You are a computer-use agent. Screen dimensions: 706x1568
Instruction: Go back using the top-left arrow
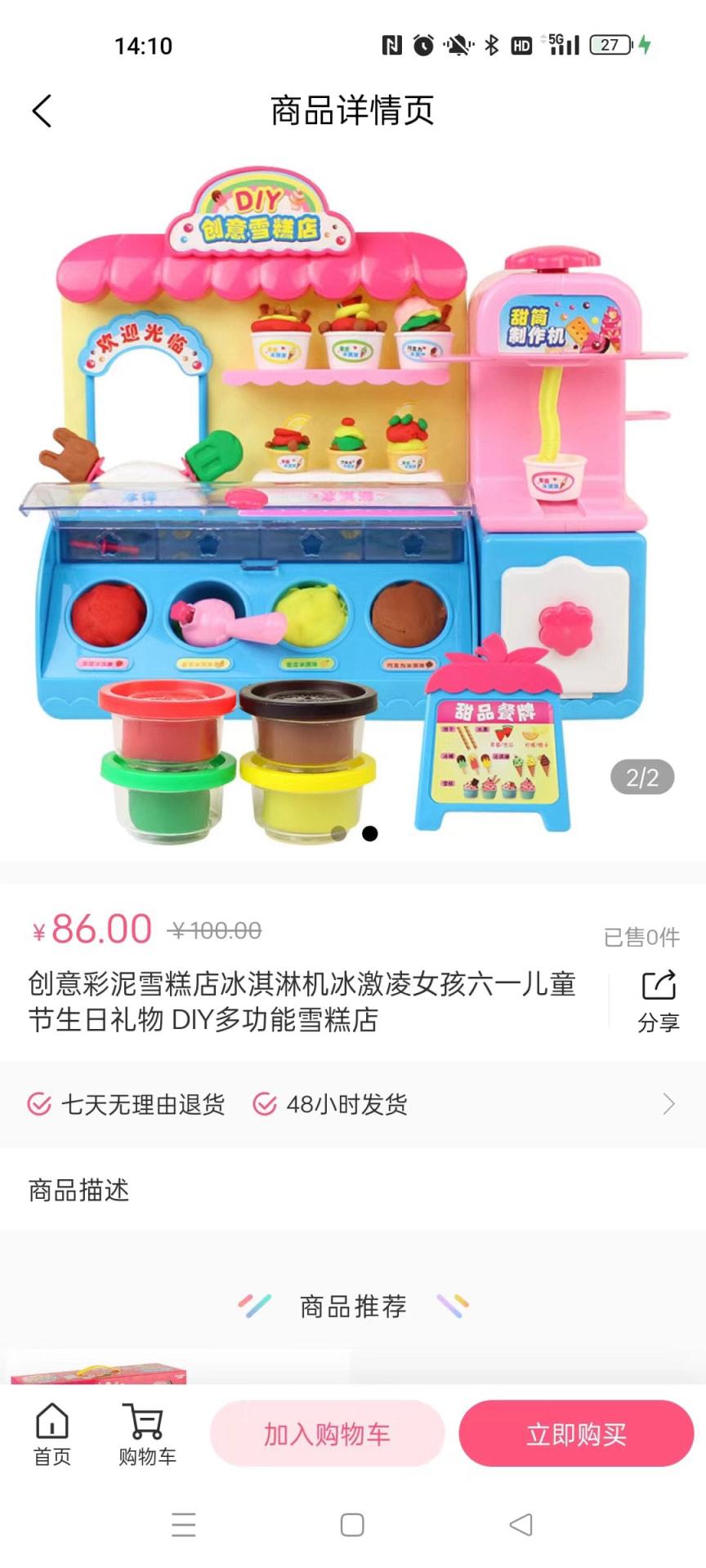[x=42, y=109]
